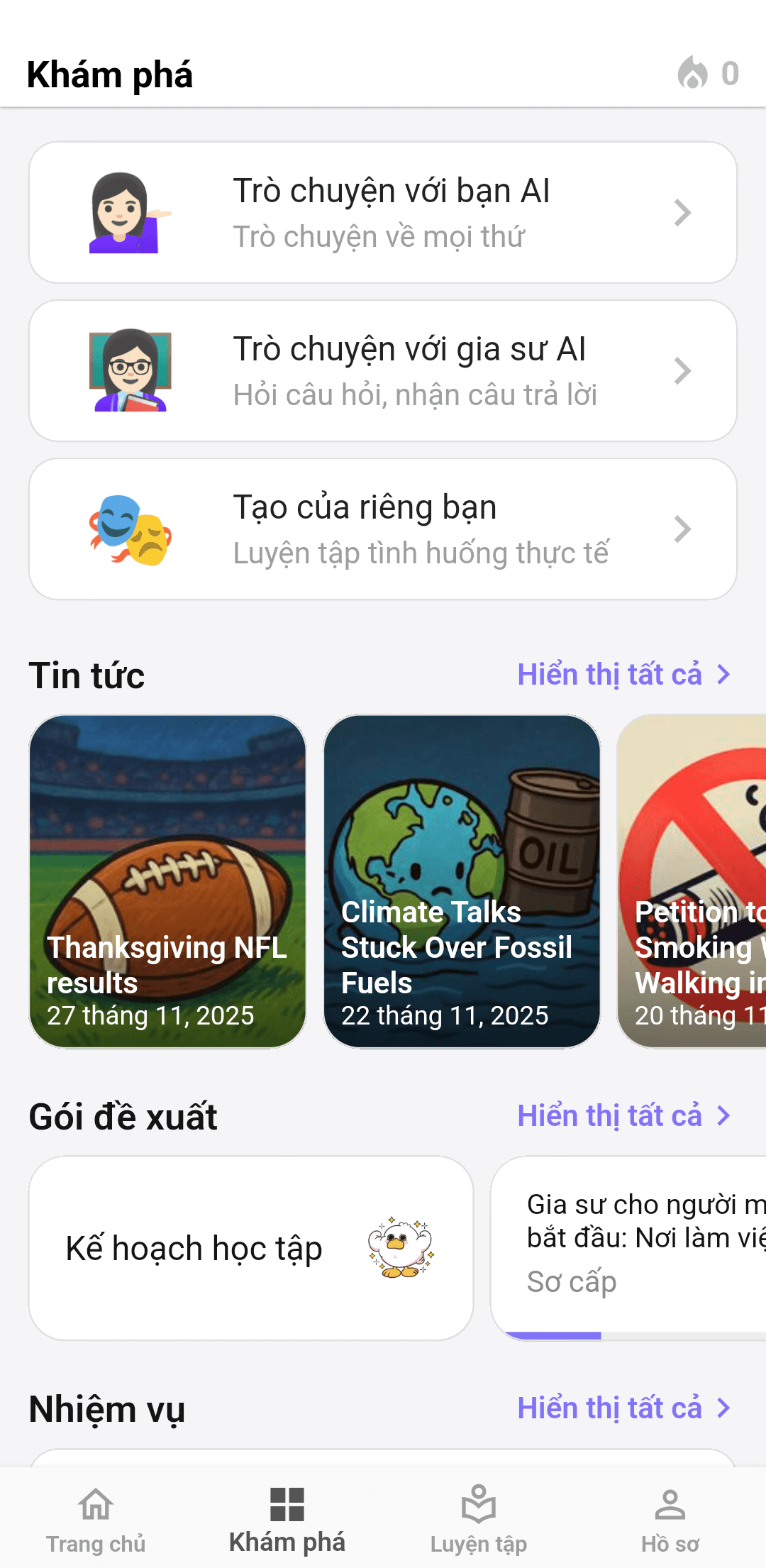Open the Petition smoking news card

click(x=692, y=881)
